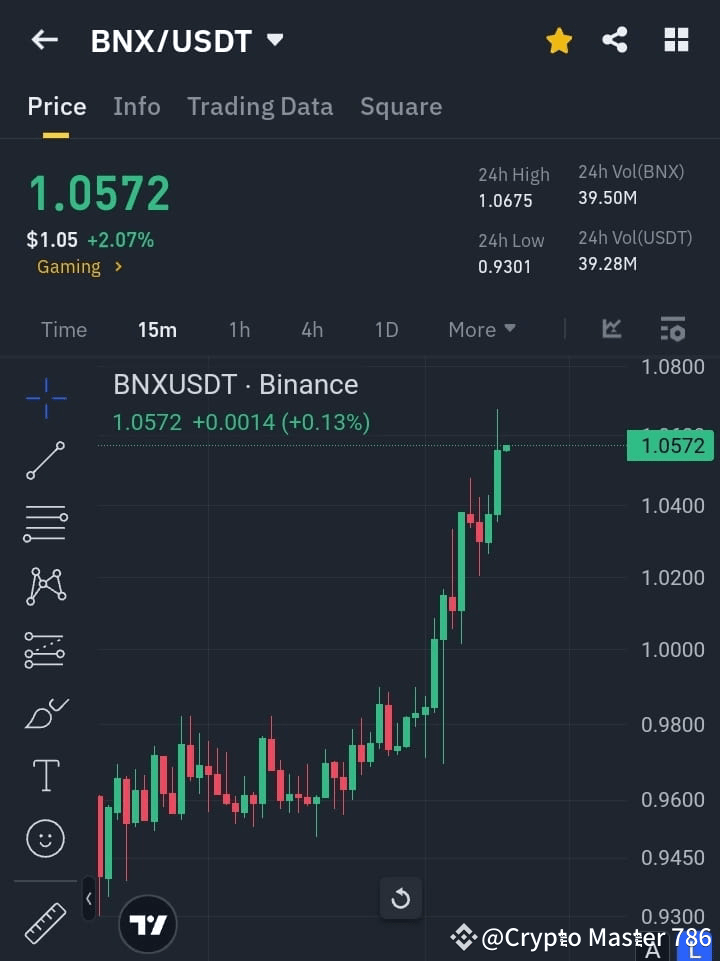Switch to the Trading Data tab
Screen dimensions: 720x961
[x=260, y=106]
